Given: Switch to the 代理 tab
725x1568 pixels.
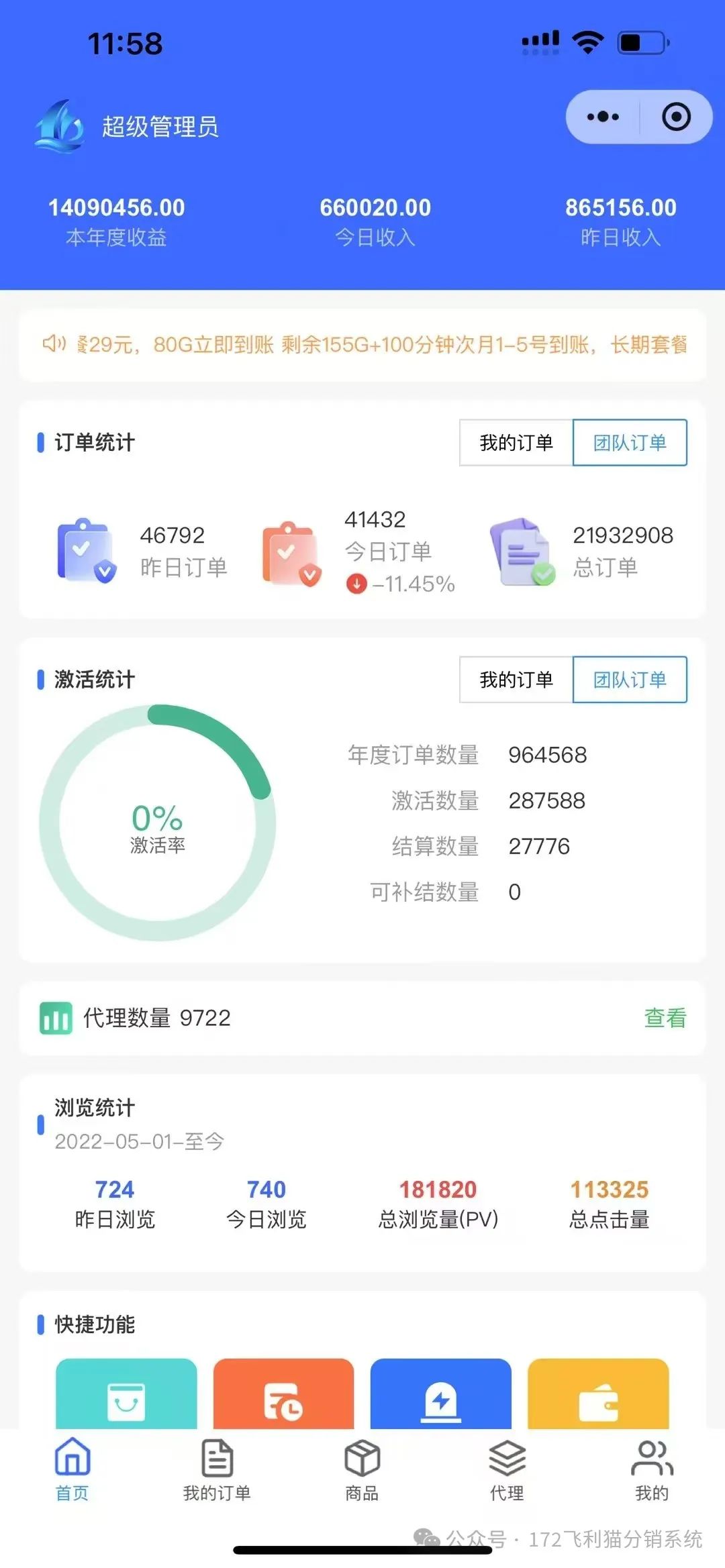Looking at the screenshot, I should 507,1469.
